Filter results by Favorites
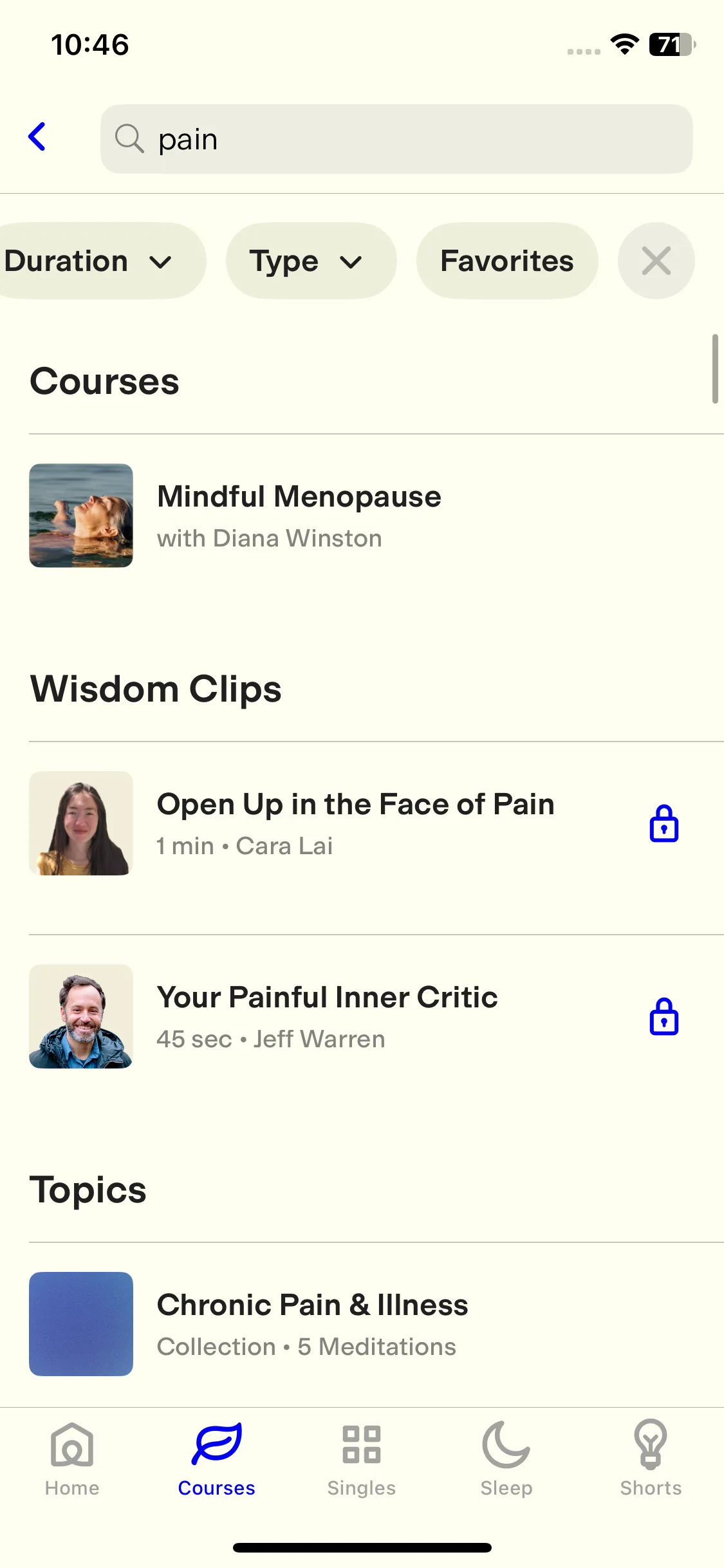The width and height of the screenshot is (724, 1568). point(506,261)
